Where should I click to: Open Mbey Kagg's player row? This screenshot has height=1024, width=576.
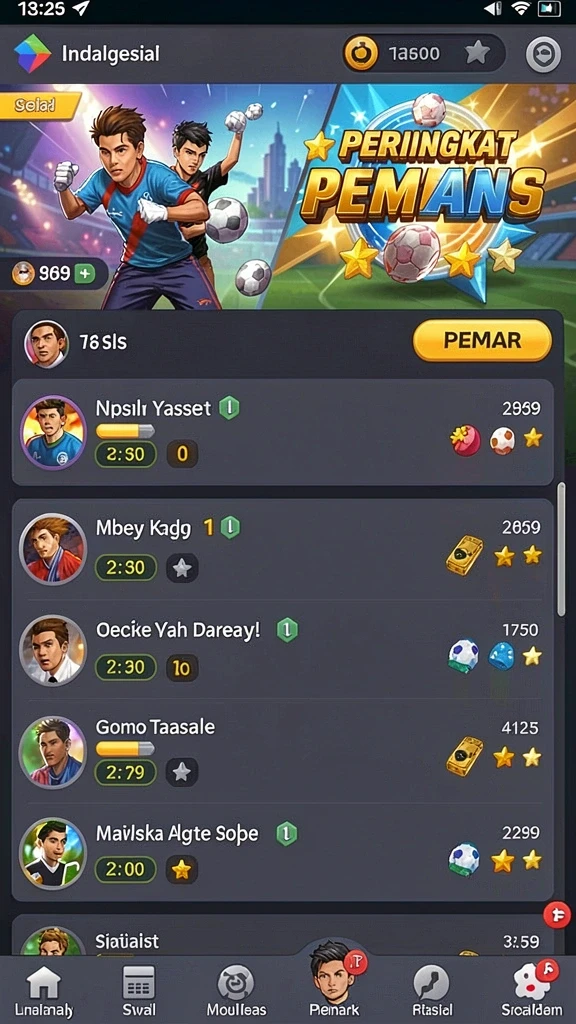pos(283,549)
